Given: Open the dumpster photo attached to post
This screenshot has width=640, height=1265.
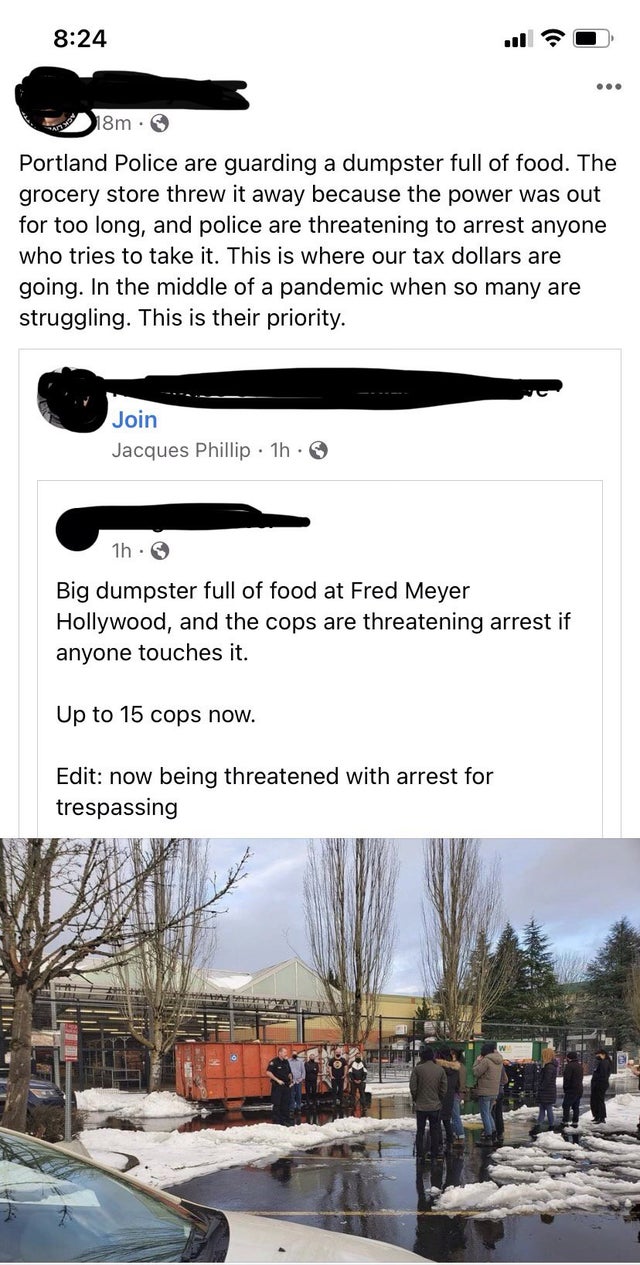Looking at the screenshot, I should [320, 1051].
